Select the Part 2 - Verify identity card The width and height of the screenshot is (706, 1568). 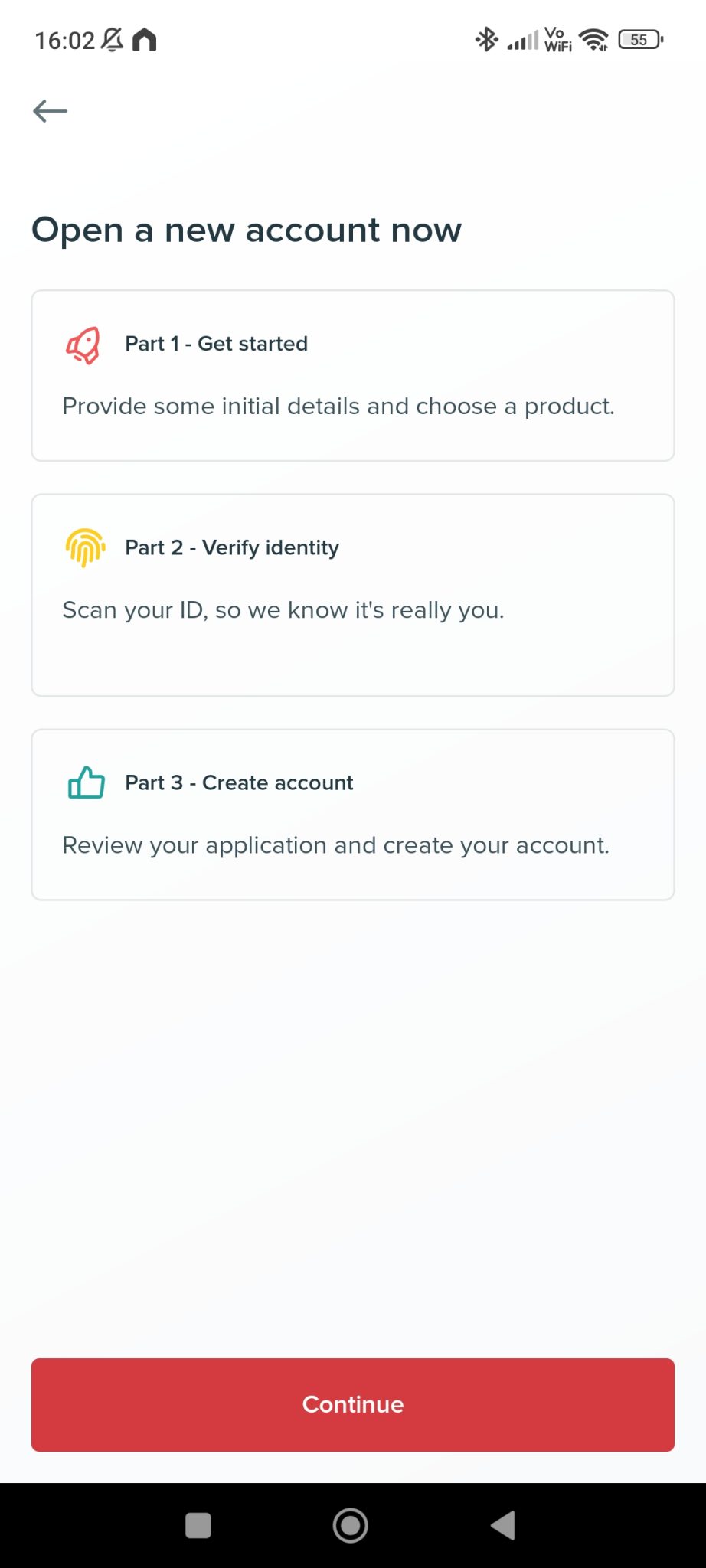(x=352, y=593)
